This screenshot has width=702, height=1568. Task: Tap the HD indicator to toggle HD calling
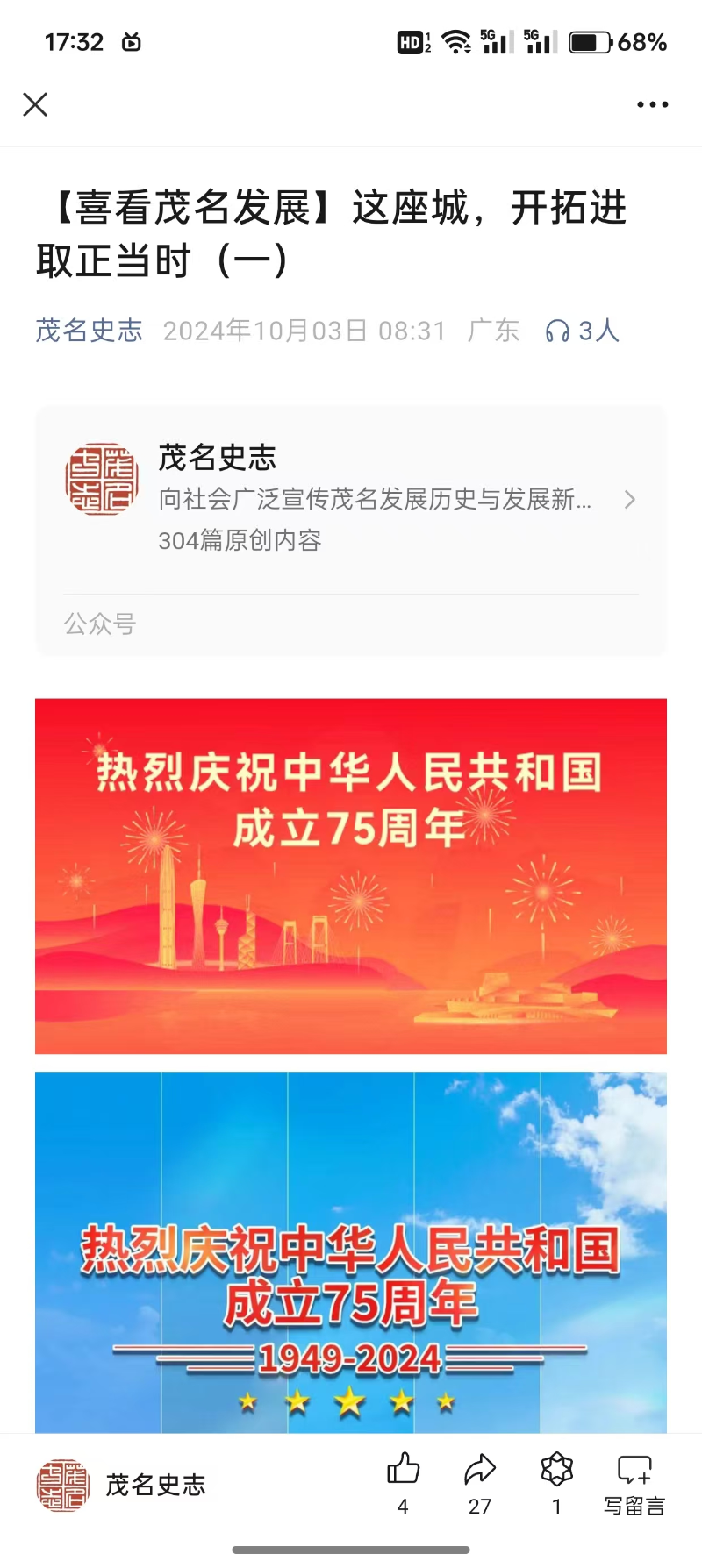(410, 40)
